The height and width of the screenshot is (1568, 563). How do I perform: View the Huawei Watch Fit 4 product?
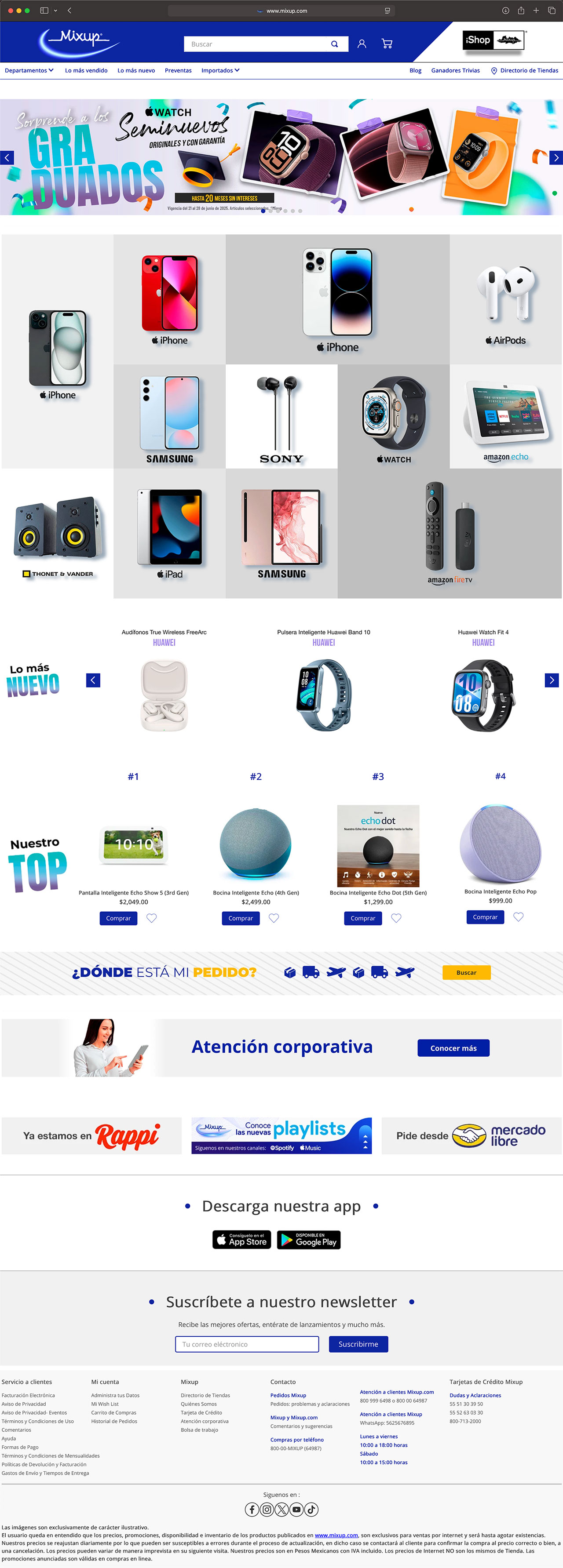coord(483,694)
